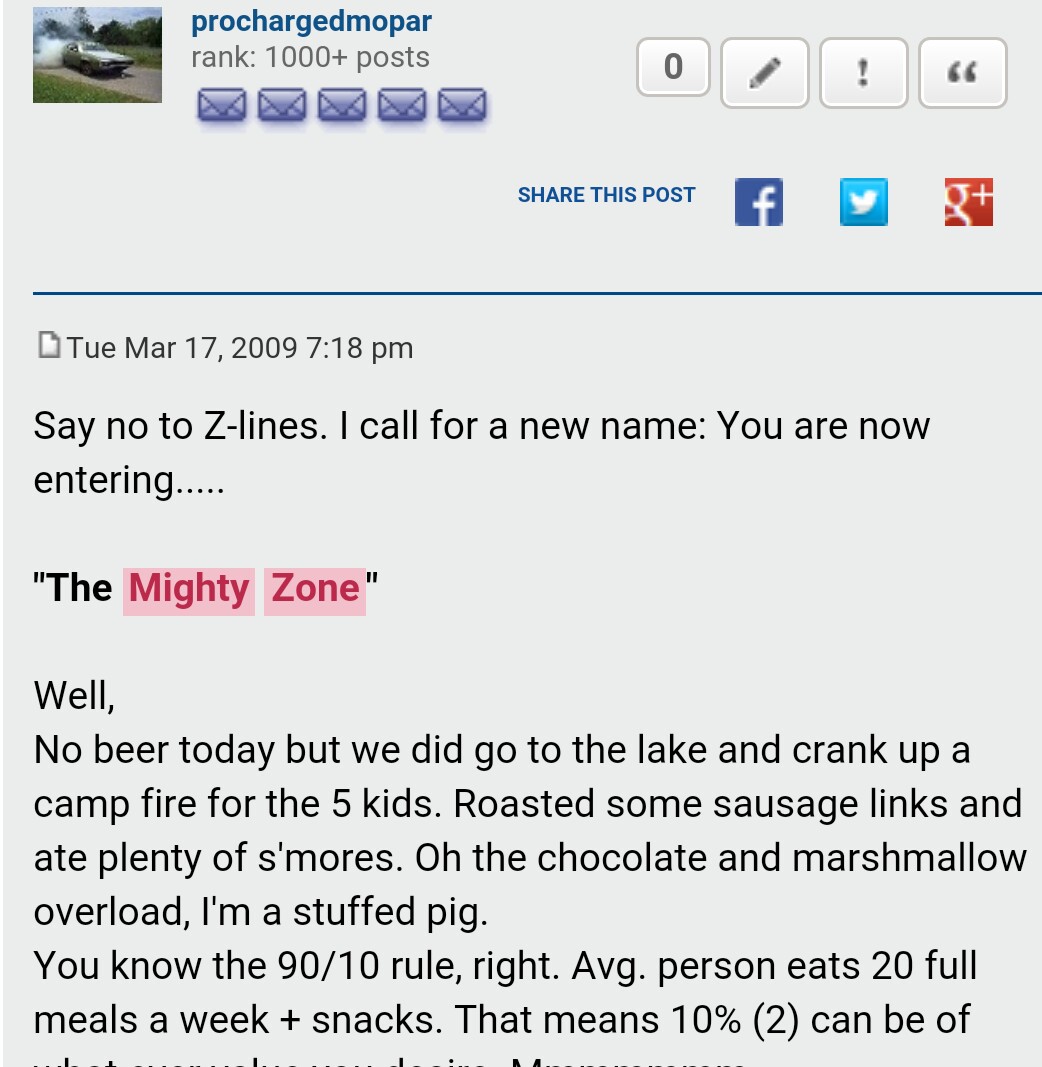Viewport: 1042px width, 1067px height.
Task: Open the small post page icon by the date
Action: [48, 346]
